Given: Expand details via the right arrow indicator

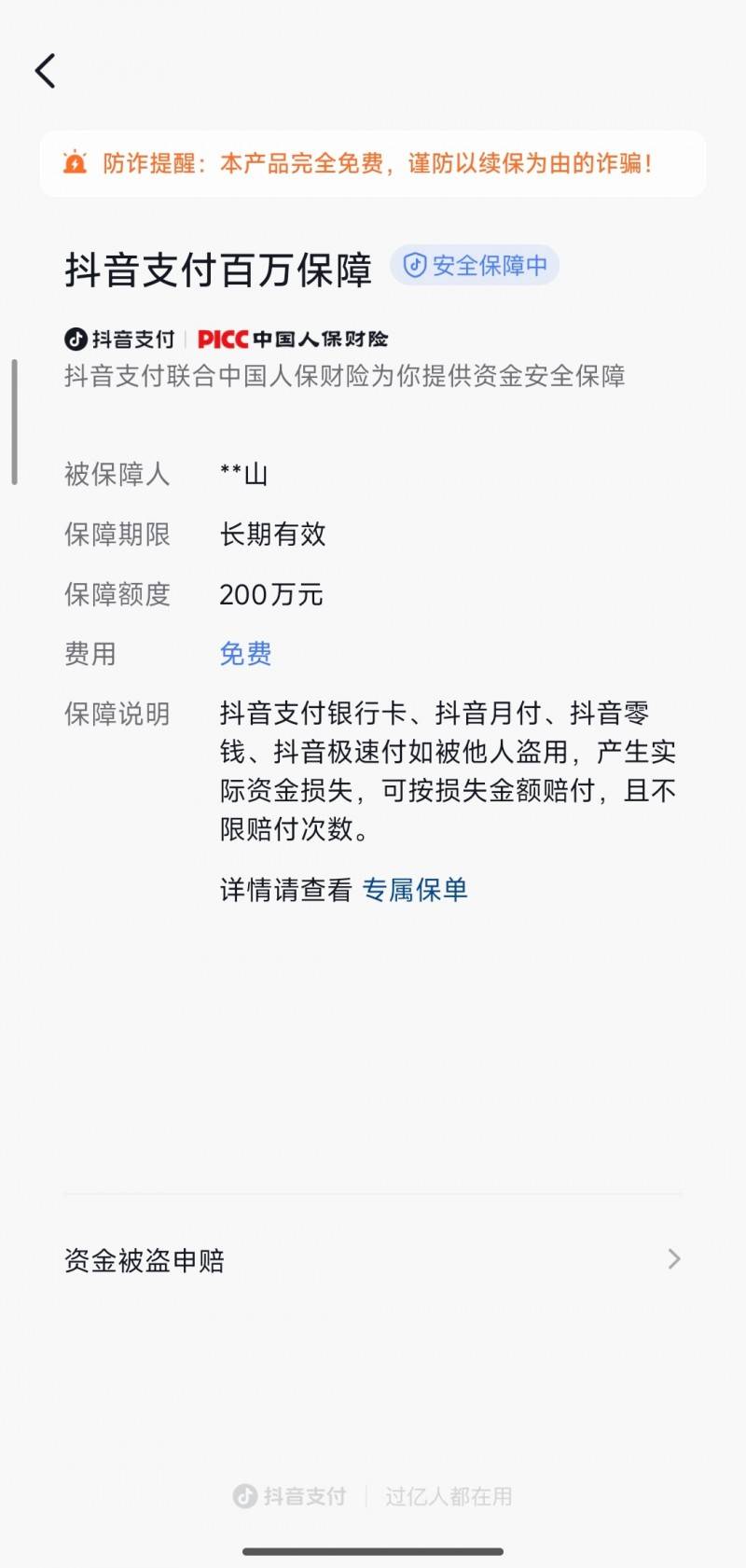Looking at the screenshot, I should tap(673, 1259).
